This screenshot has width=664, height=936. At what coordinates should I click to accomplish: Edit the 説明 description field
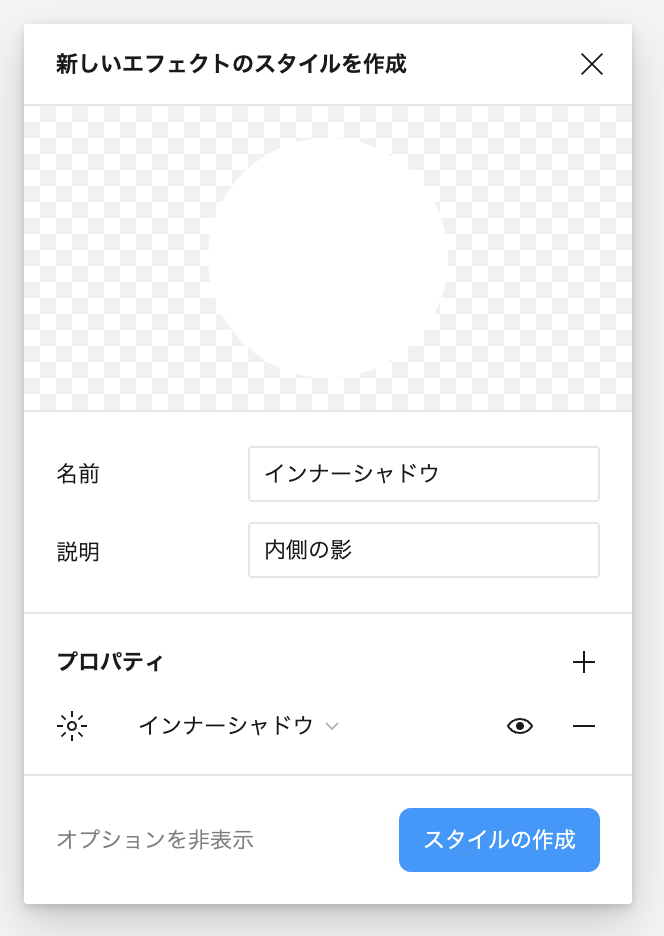(x=423, y=550)
